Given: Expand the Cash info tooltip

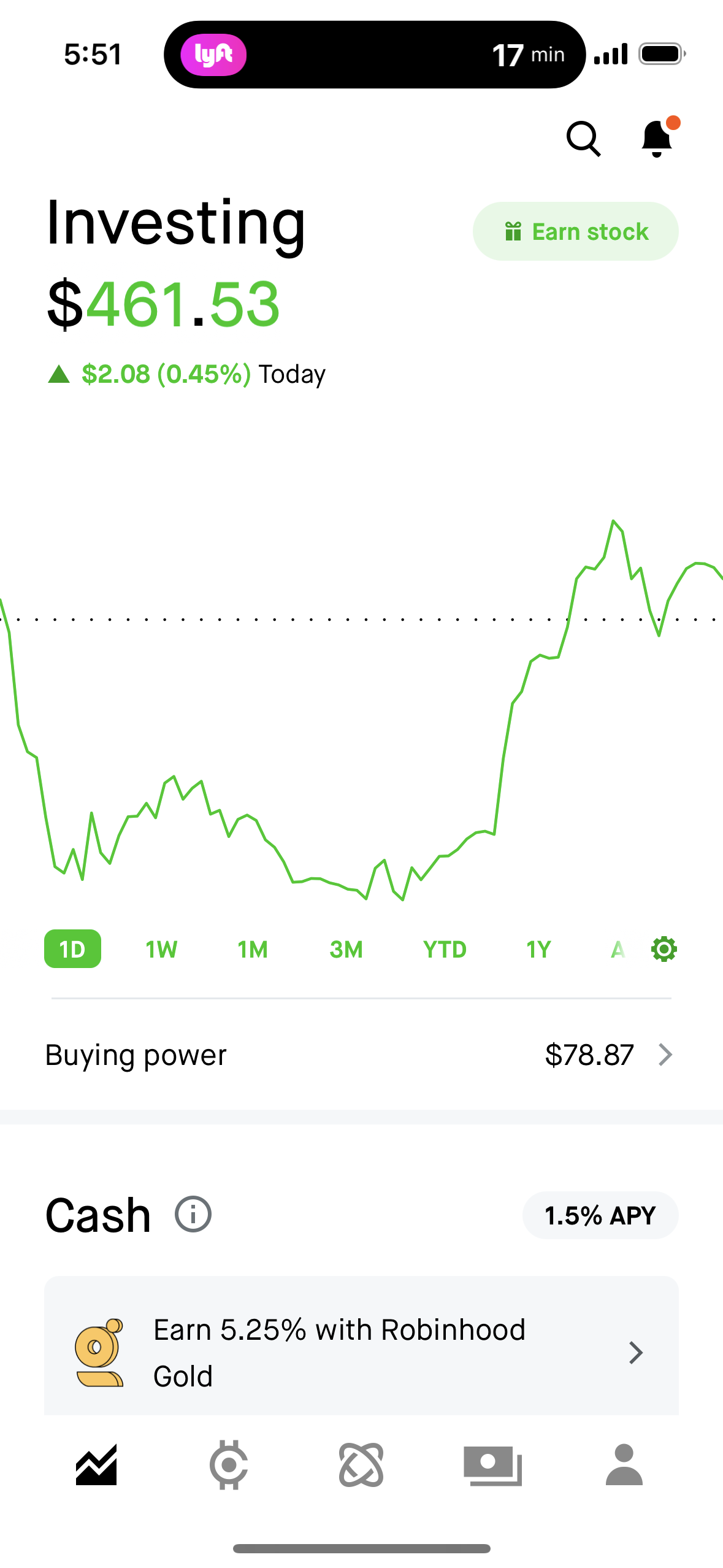Looking at the screenshot, I should click(192, 1215).
